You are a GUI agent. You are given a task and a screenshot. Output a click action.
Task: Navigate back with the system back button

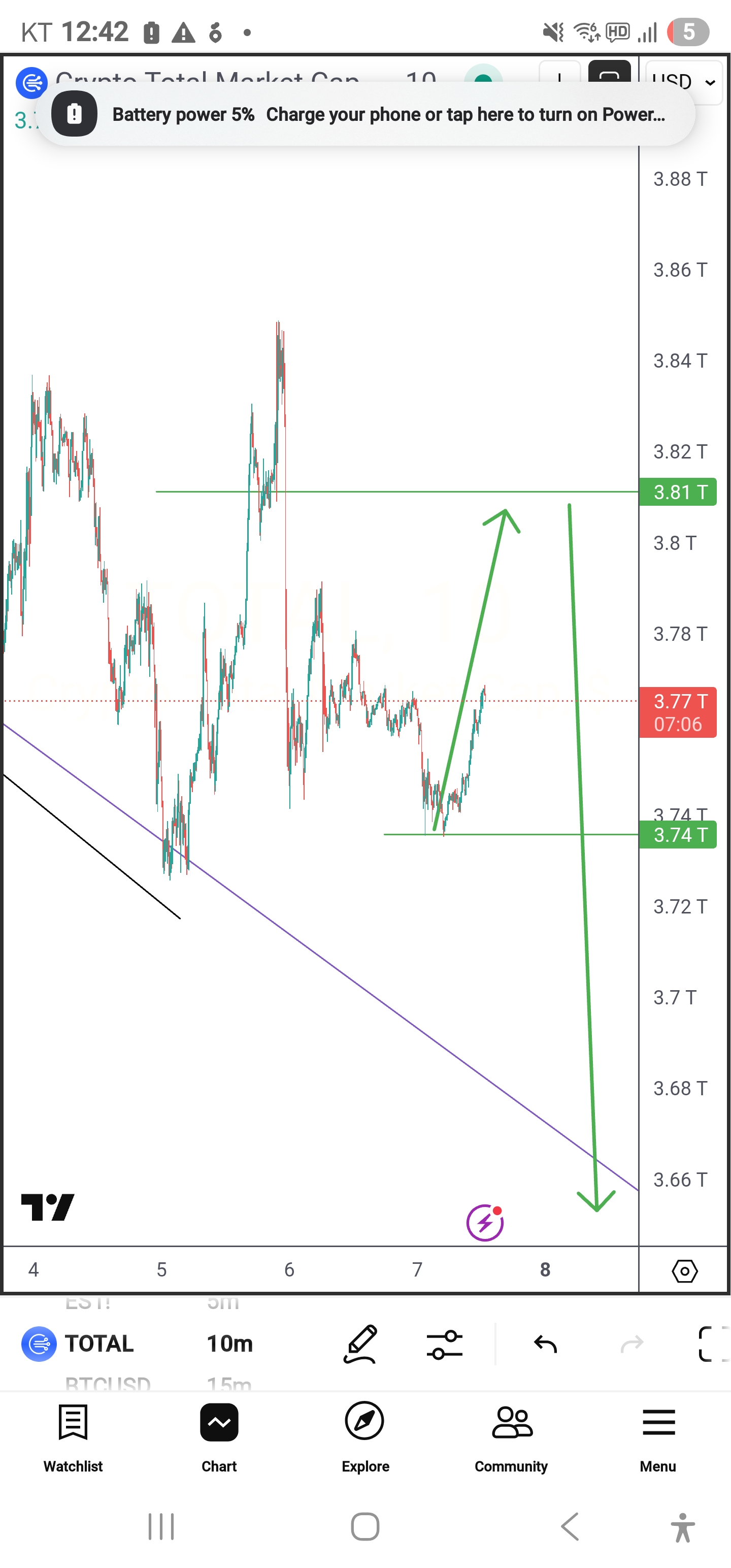570,1526
